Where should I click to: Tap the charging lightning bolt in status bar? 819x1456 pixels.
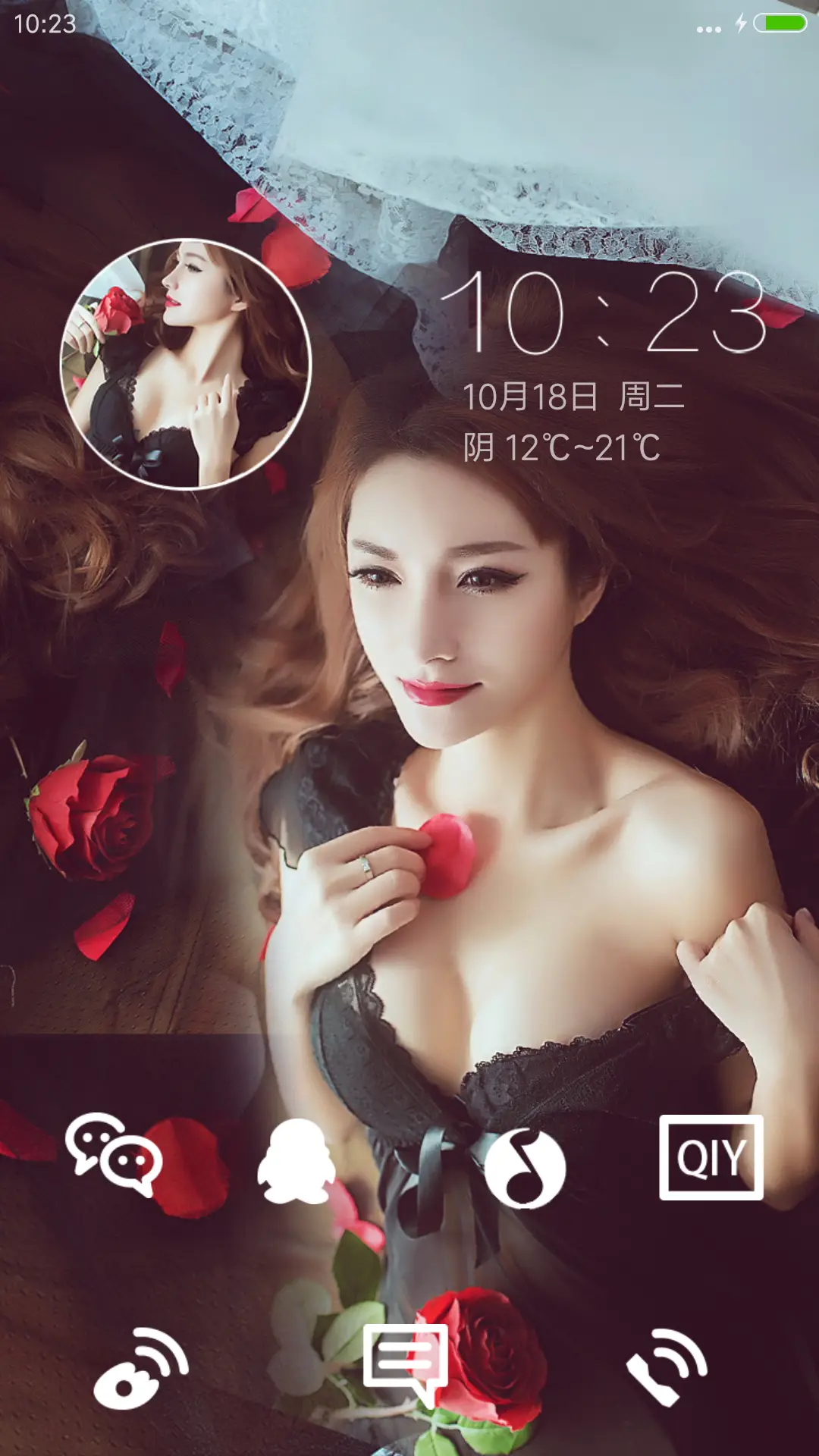(x=741, y=21)
